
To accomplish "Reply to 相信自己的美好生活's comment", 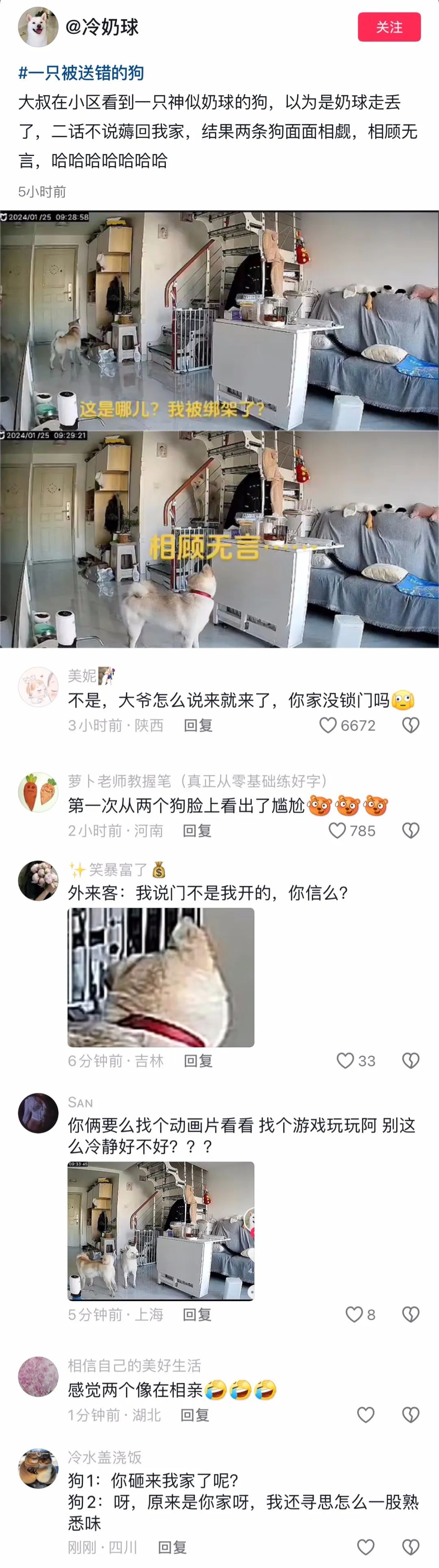I will pyautogui.click(x=195, y=1415).
